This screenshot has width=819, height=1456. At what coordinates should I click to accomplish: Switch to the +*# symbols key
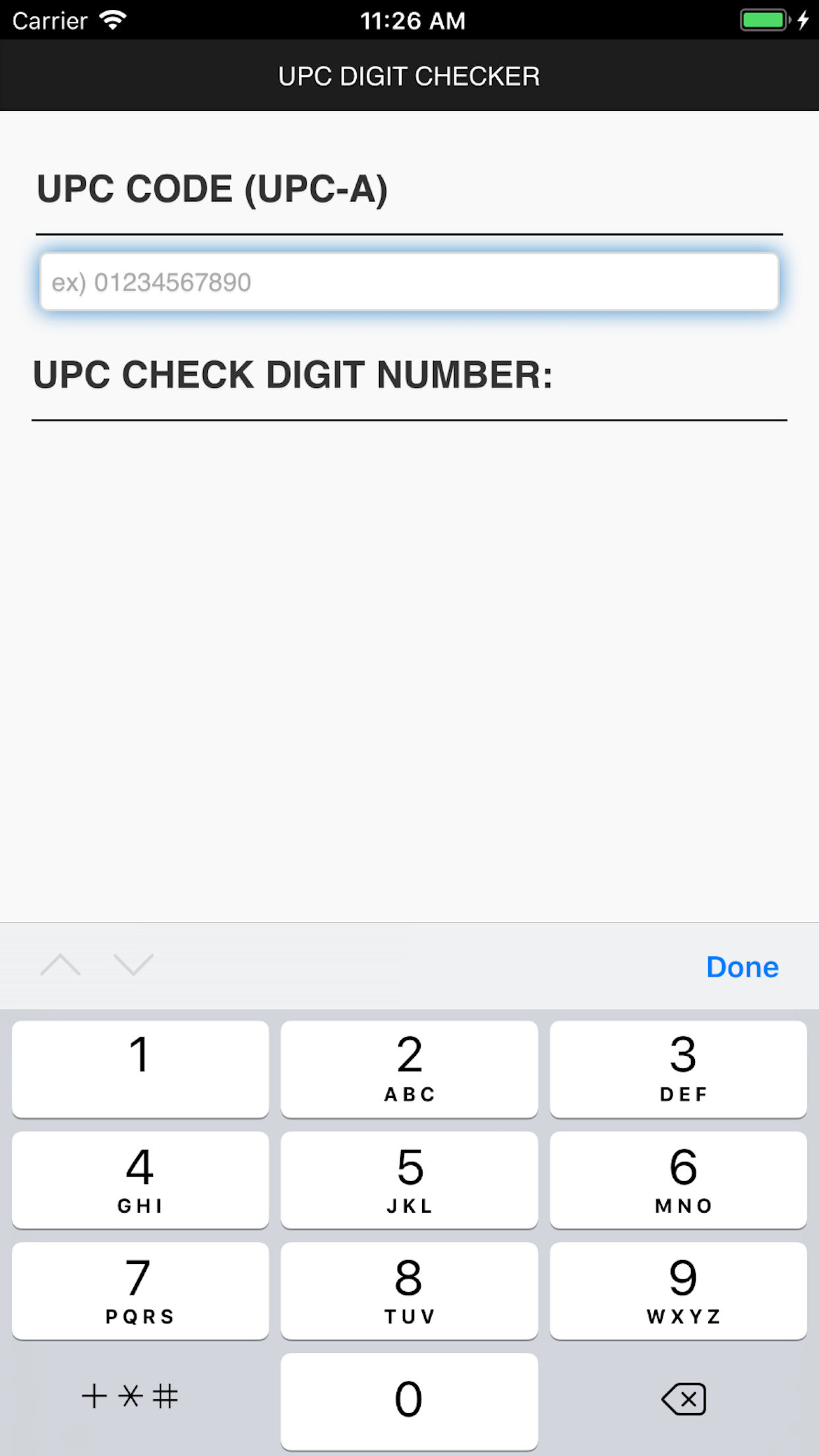(130, 1397)
